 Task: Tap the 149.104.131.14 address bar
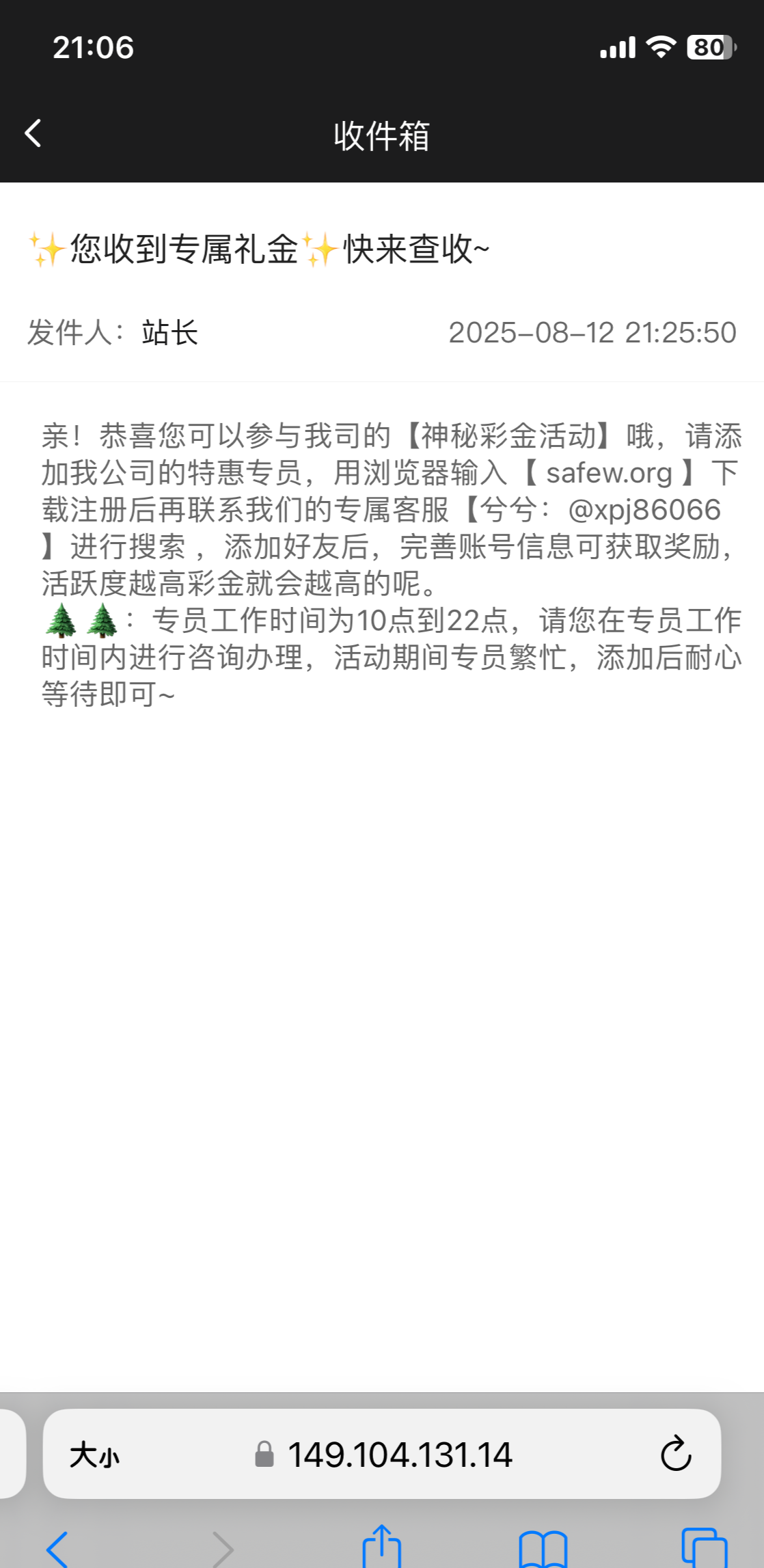399,1455
